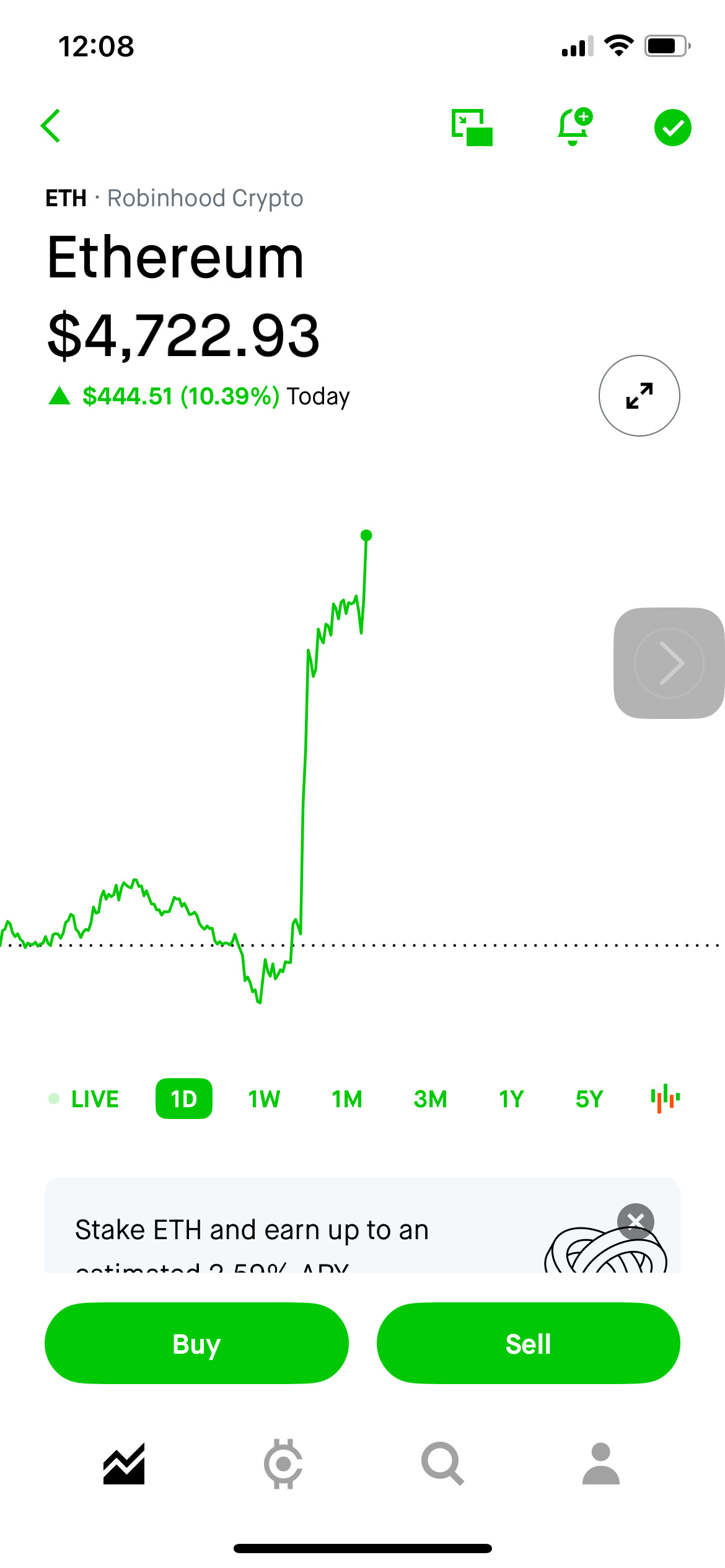Tap the gray floating arrow button
This screenshot has width=725, height=1568.
669,663
